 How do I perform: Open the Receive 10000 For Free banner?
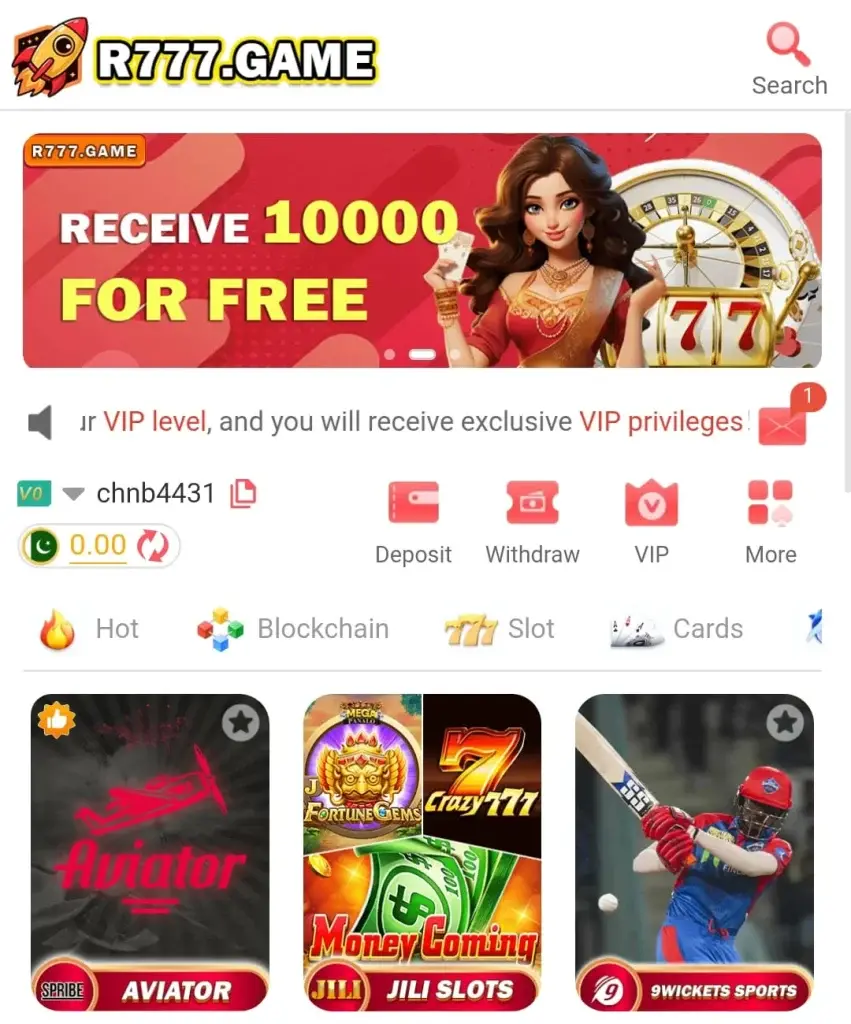coord(422,250)
